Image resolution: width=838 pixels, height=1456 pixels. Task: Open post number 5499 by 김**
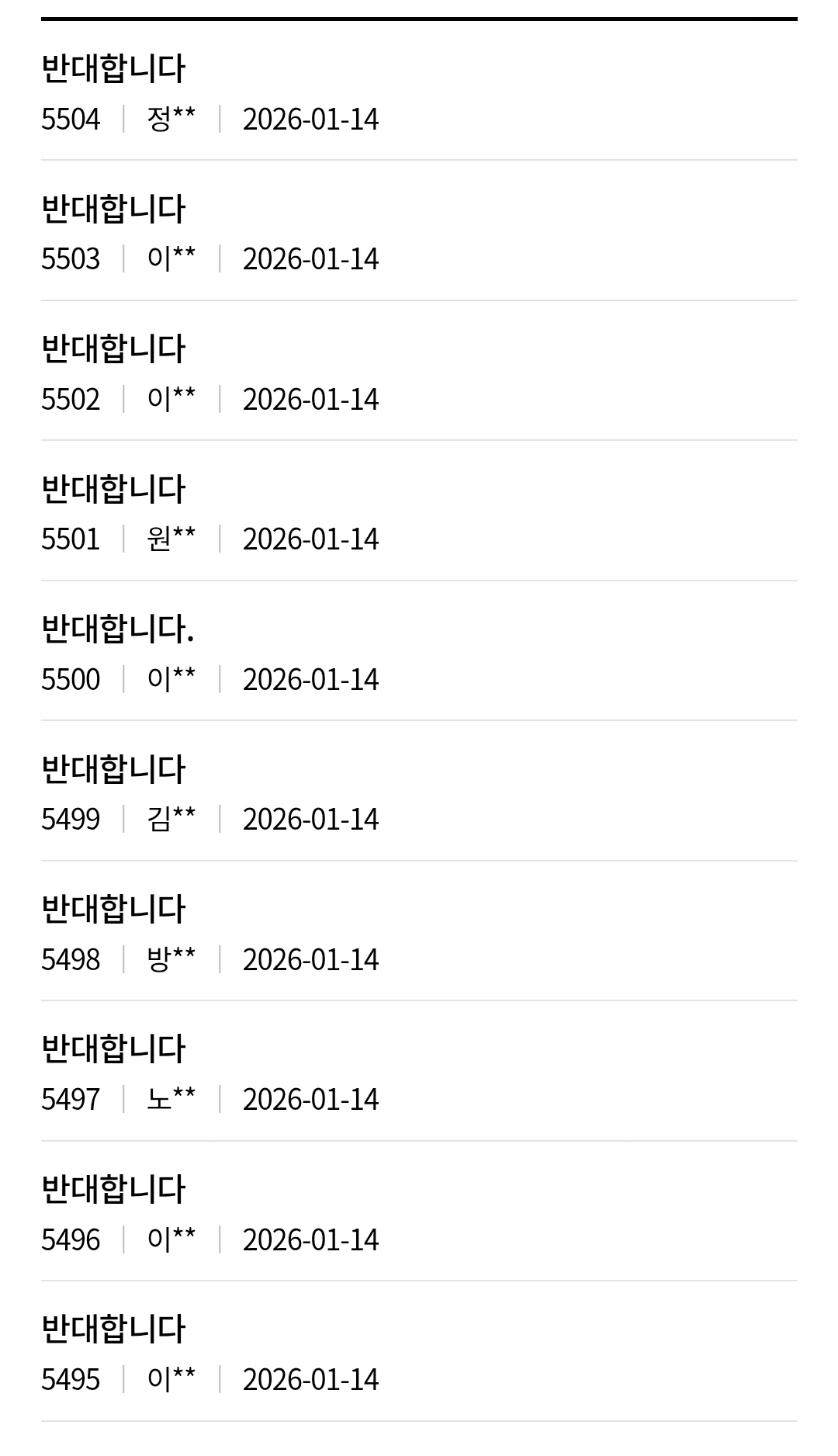[113, 770]
